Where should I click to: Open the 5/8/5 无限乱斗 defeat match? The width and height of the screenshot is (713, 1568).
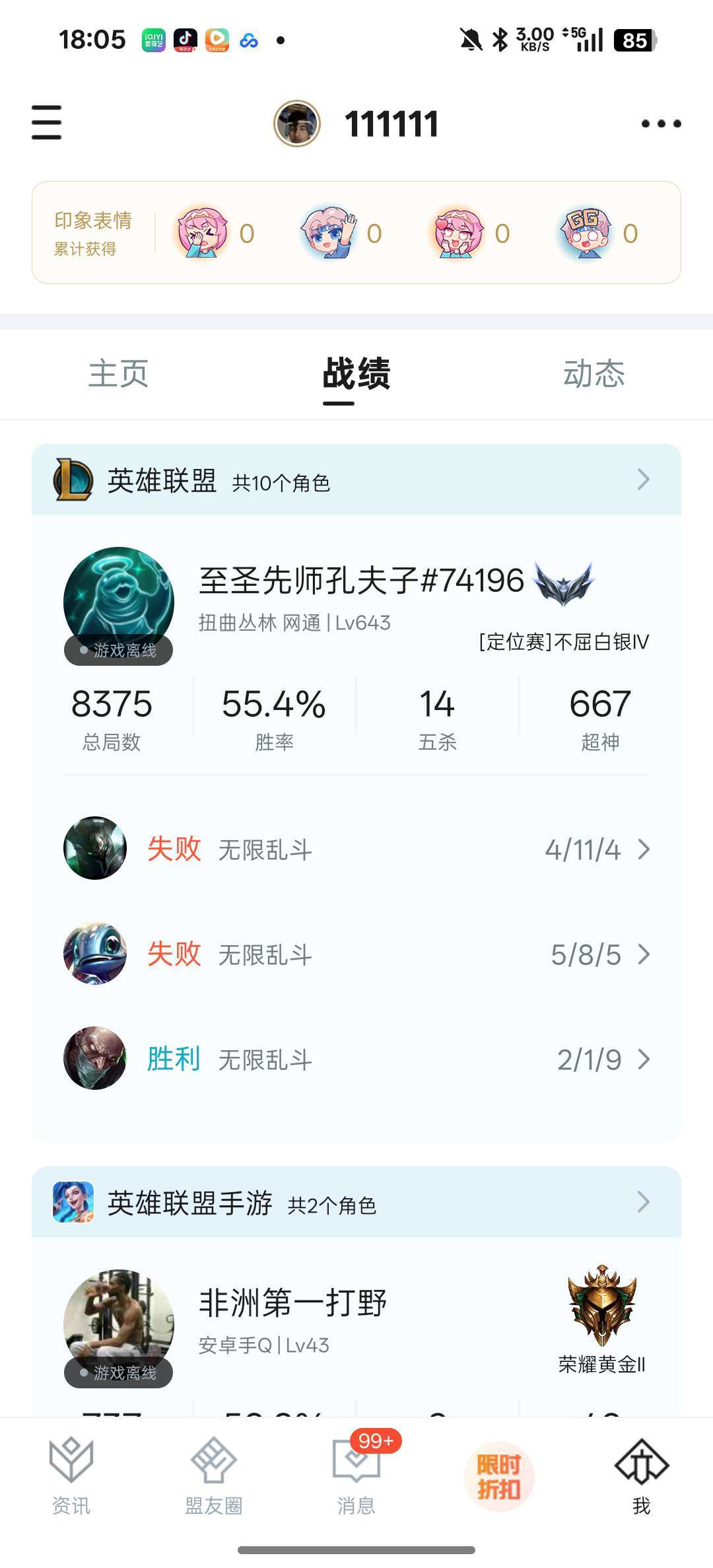(x=356, y=954)
